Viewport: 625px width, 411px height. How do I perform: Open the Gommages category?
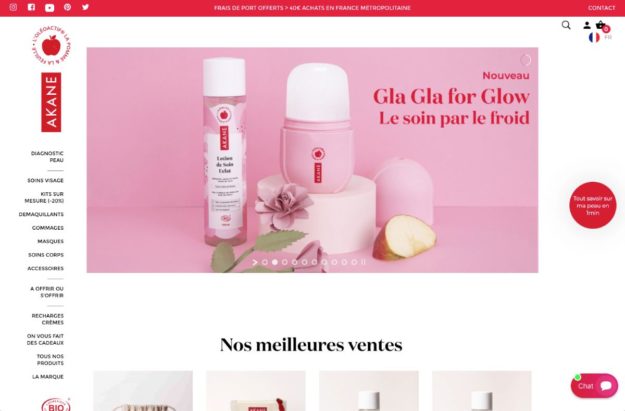tap(47, 228)
